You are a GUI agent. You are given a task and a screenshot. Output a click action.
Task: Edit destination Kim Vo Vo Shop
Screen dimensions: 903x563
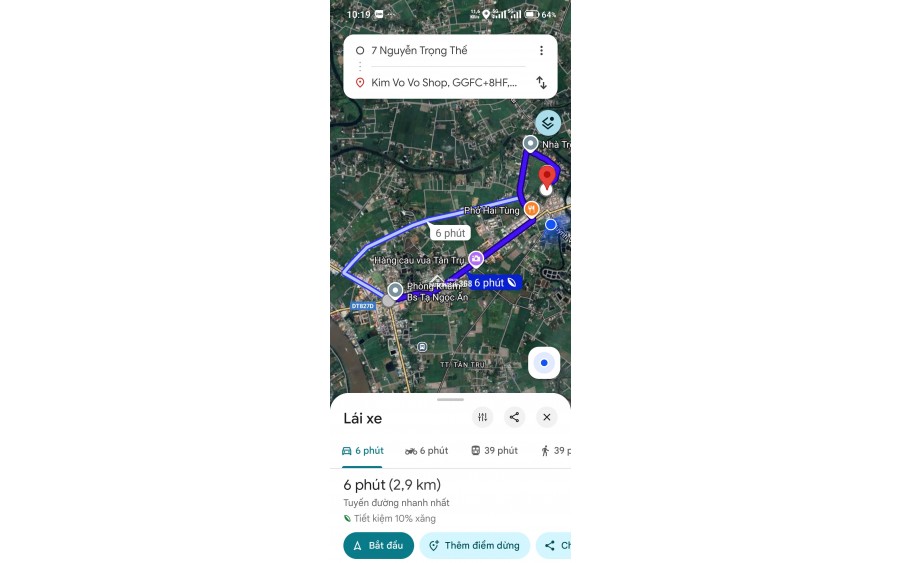tap(440, 83)
